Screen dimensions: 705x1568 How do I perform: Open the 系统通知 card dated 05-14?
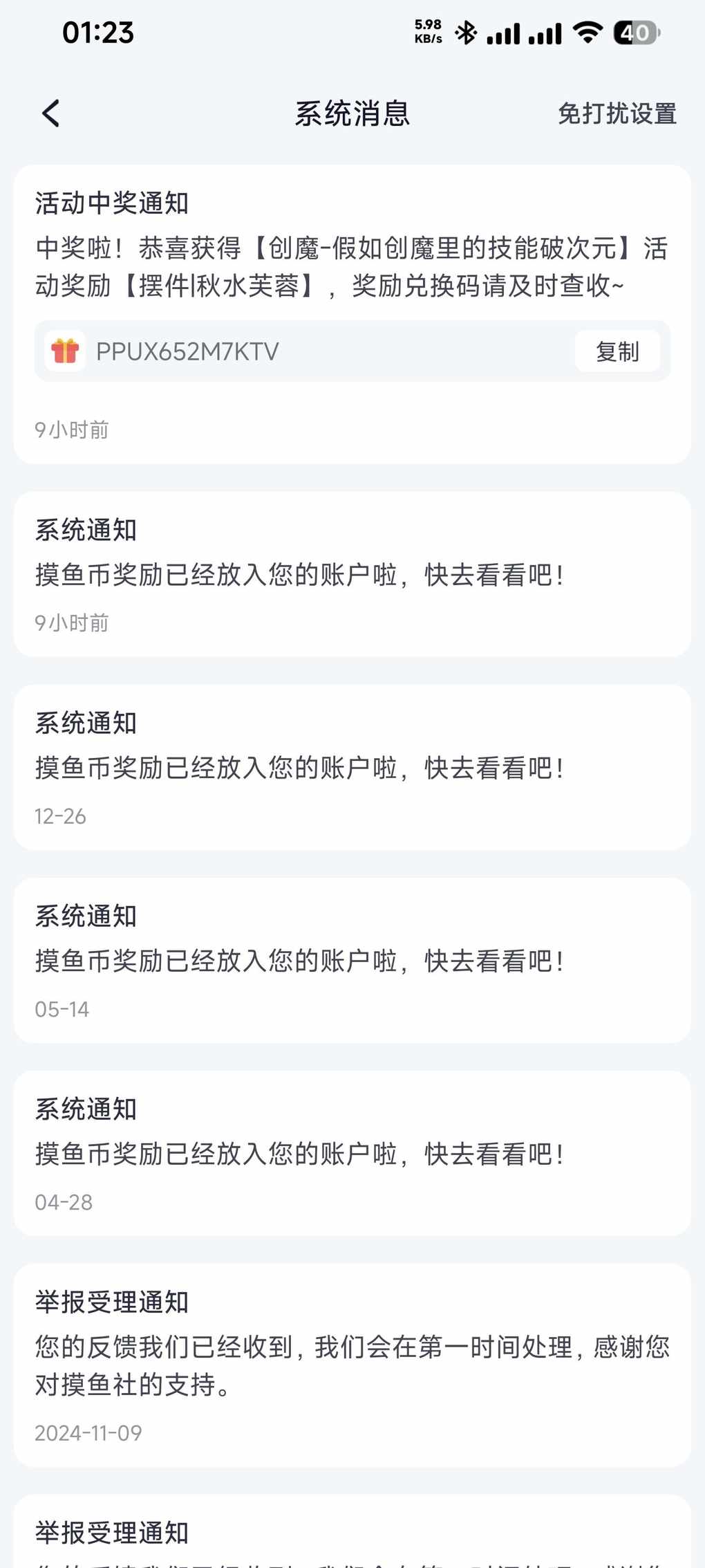[x=352, y=960]
